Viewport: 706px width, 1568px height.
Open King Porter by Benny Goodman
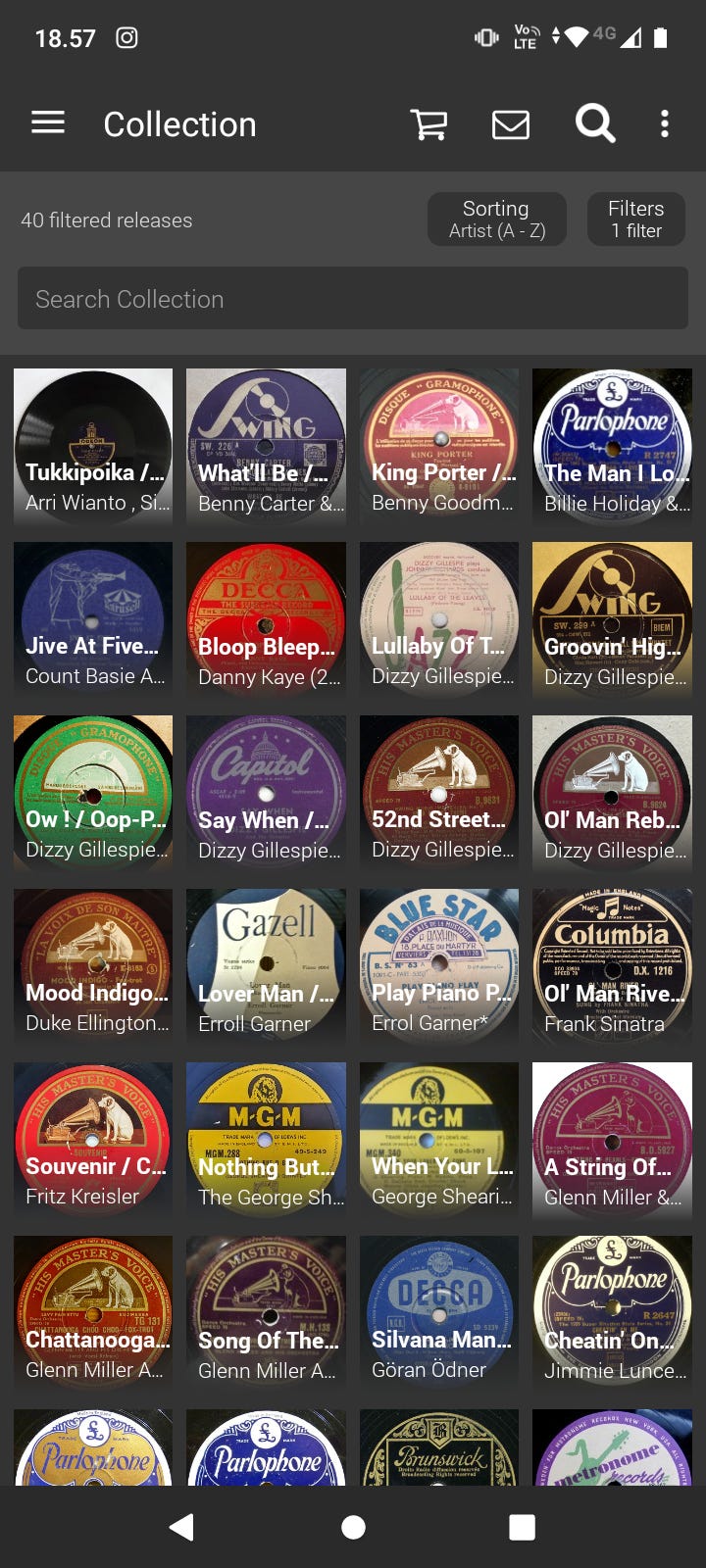pyautogui.click(x=439, y=448)
